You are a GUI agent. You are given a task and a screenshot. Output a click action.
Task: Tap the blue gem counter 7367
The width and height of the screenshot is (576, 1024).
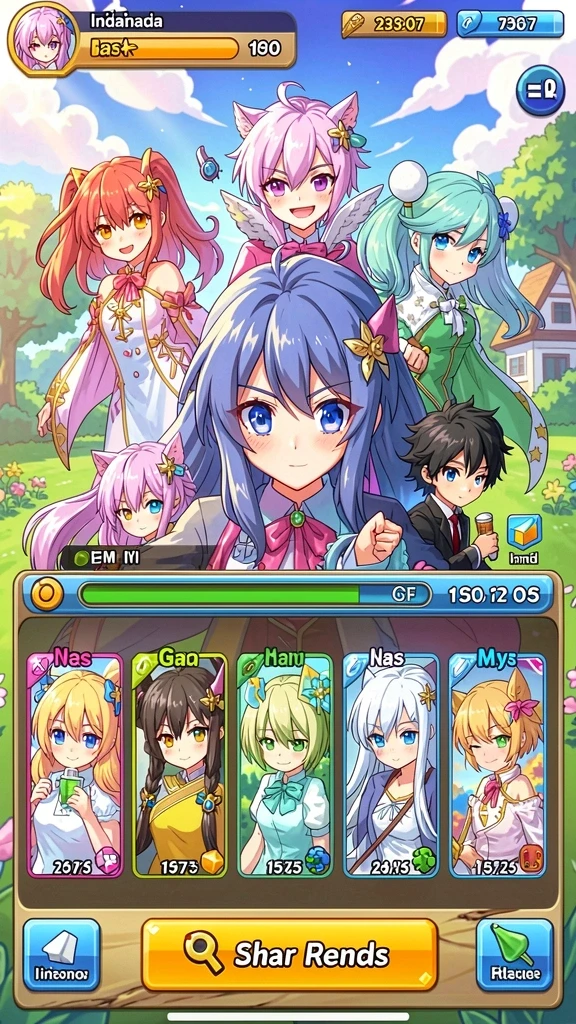[509, 25]
